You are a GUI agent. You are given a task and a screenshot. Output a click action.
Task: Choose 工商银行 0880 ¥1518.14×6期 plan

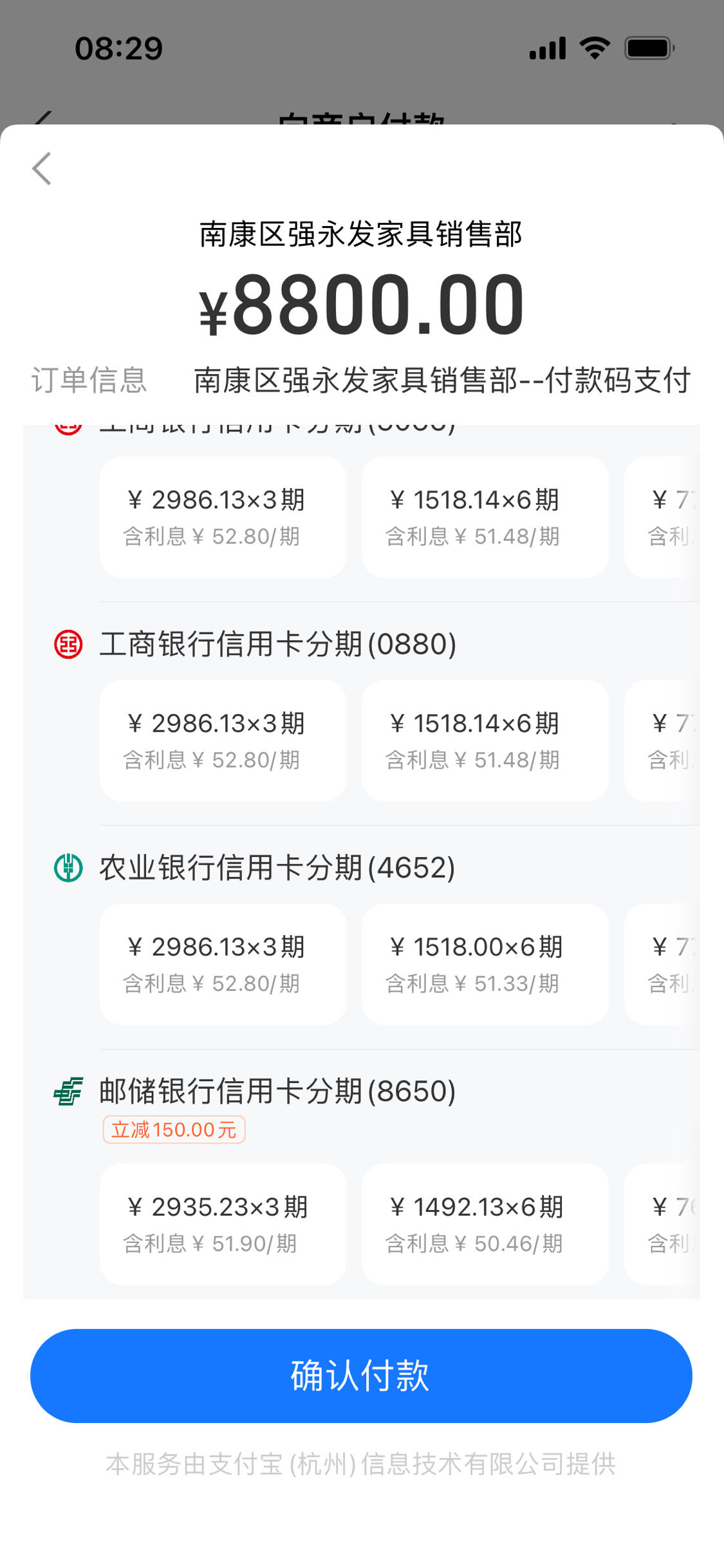point(485,741)
